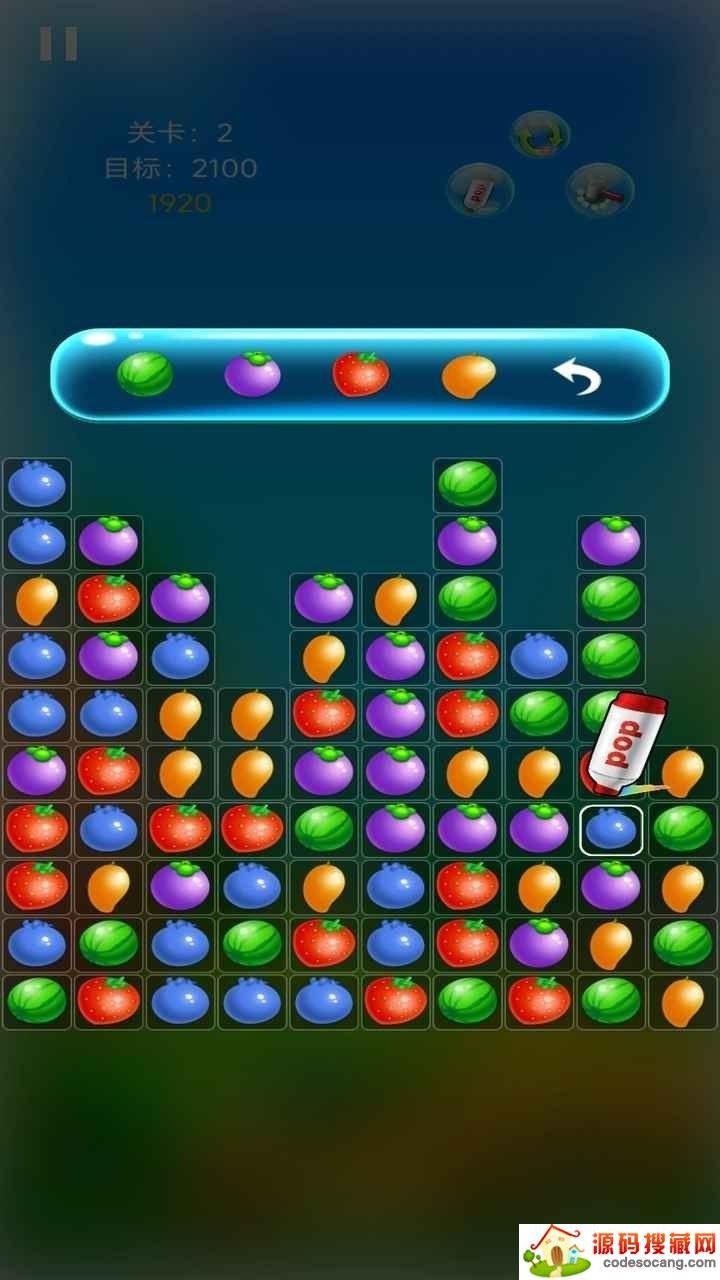The width and height of the screenshot is (720, 1280).
Task: Pause the game
Action: point(58,44)
